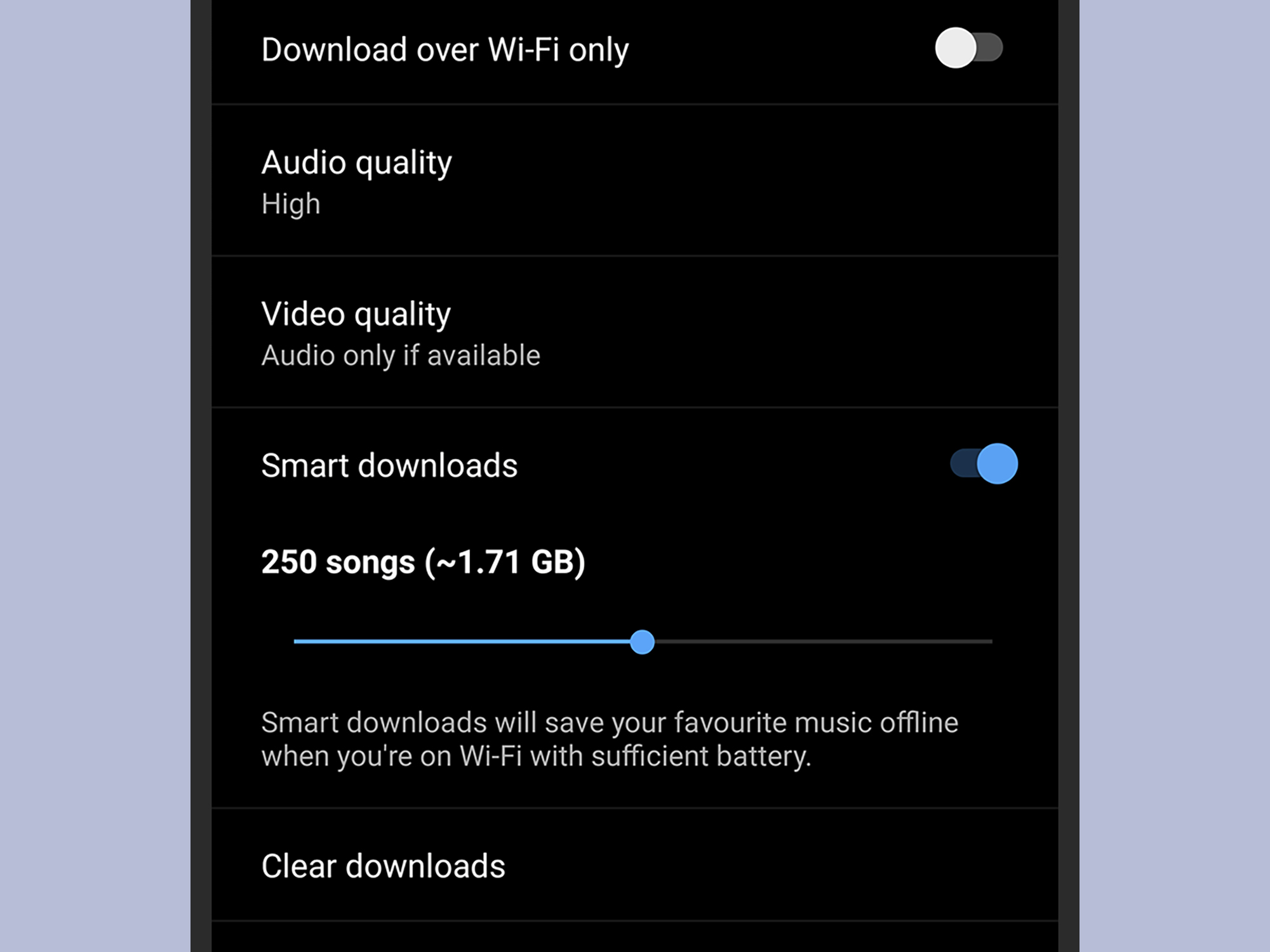The height and width of the screenshot is (952, 1270).
Task: Enable Download over Wi-Fi only
Action: coord(968,48)
